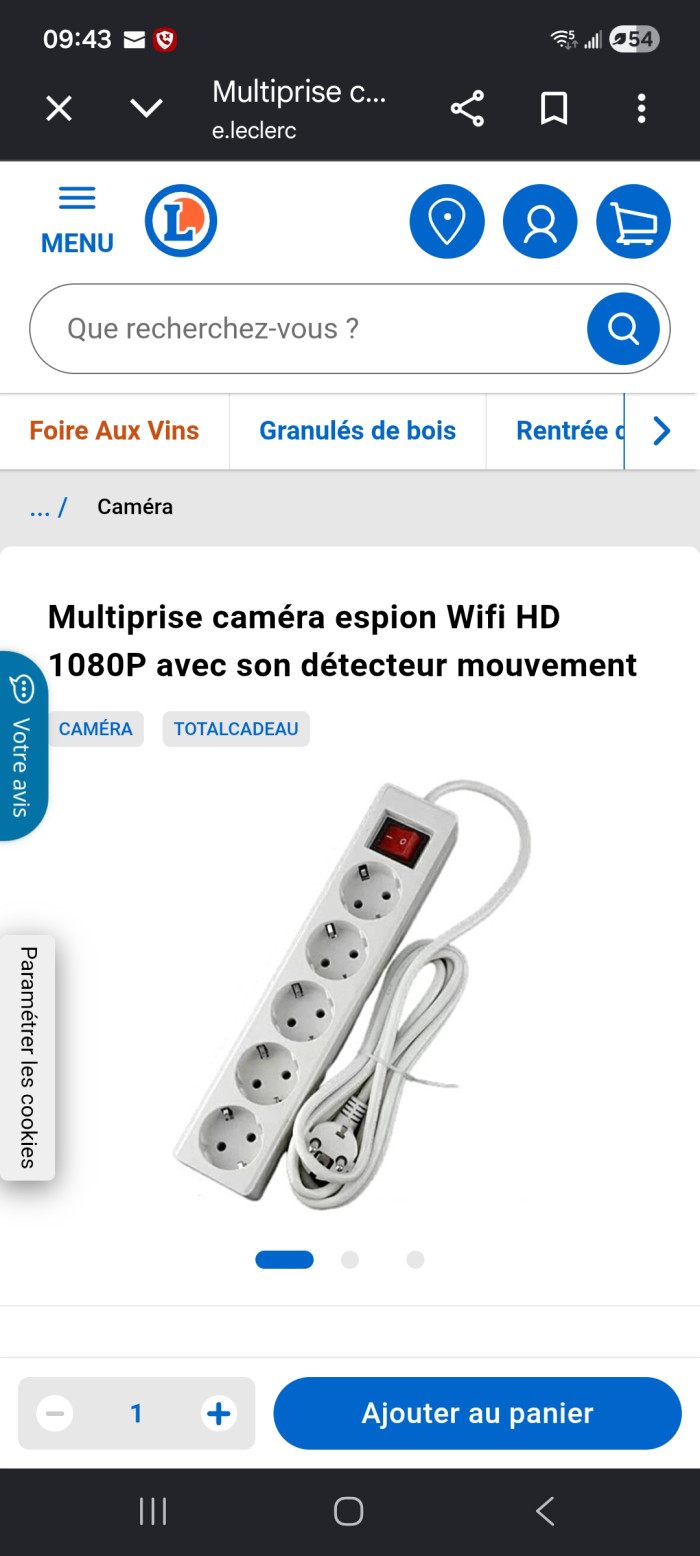
Task: Increase quantity with plus button
Action: (218, 1413)
